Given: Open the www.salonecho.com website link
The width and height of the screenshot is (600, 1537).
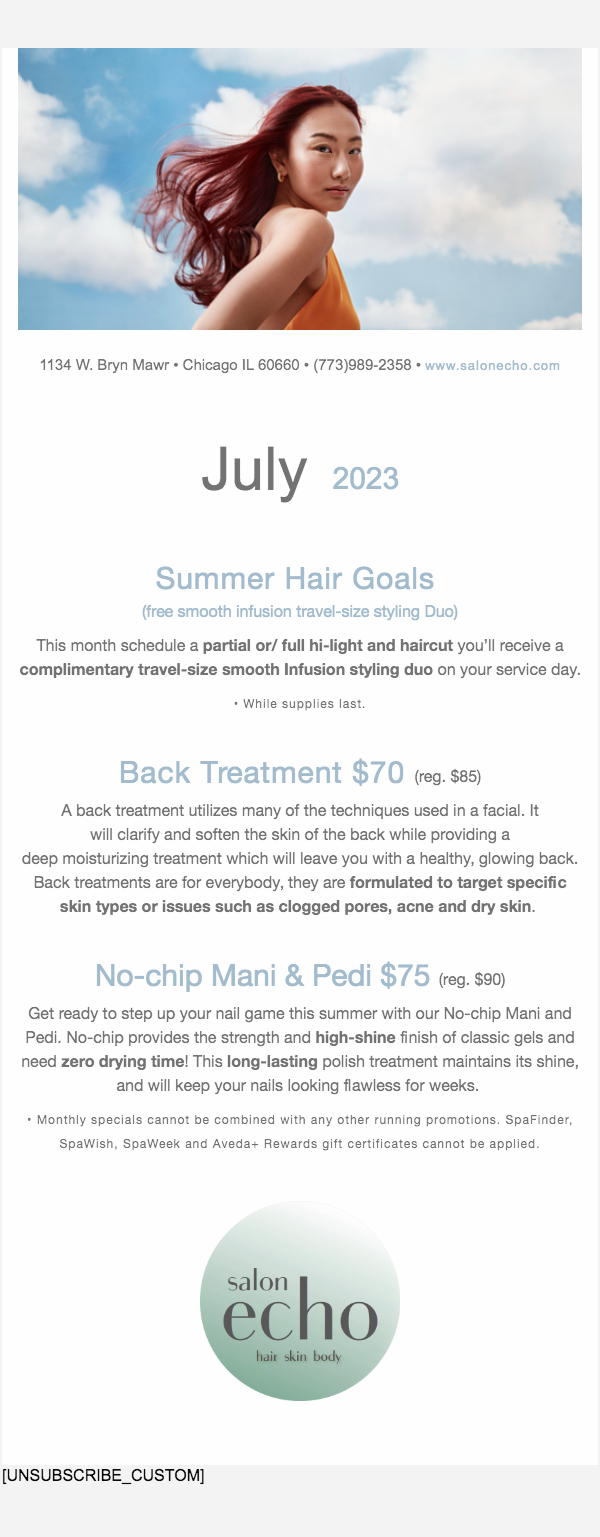Looking at the screenshot, I should (x=492, y=366).
